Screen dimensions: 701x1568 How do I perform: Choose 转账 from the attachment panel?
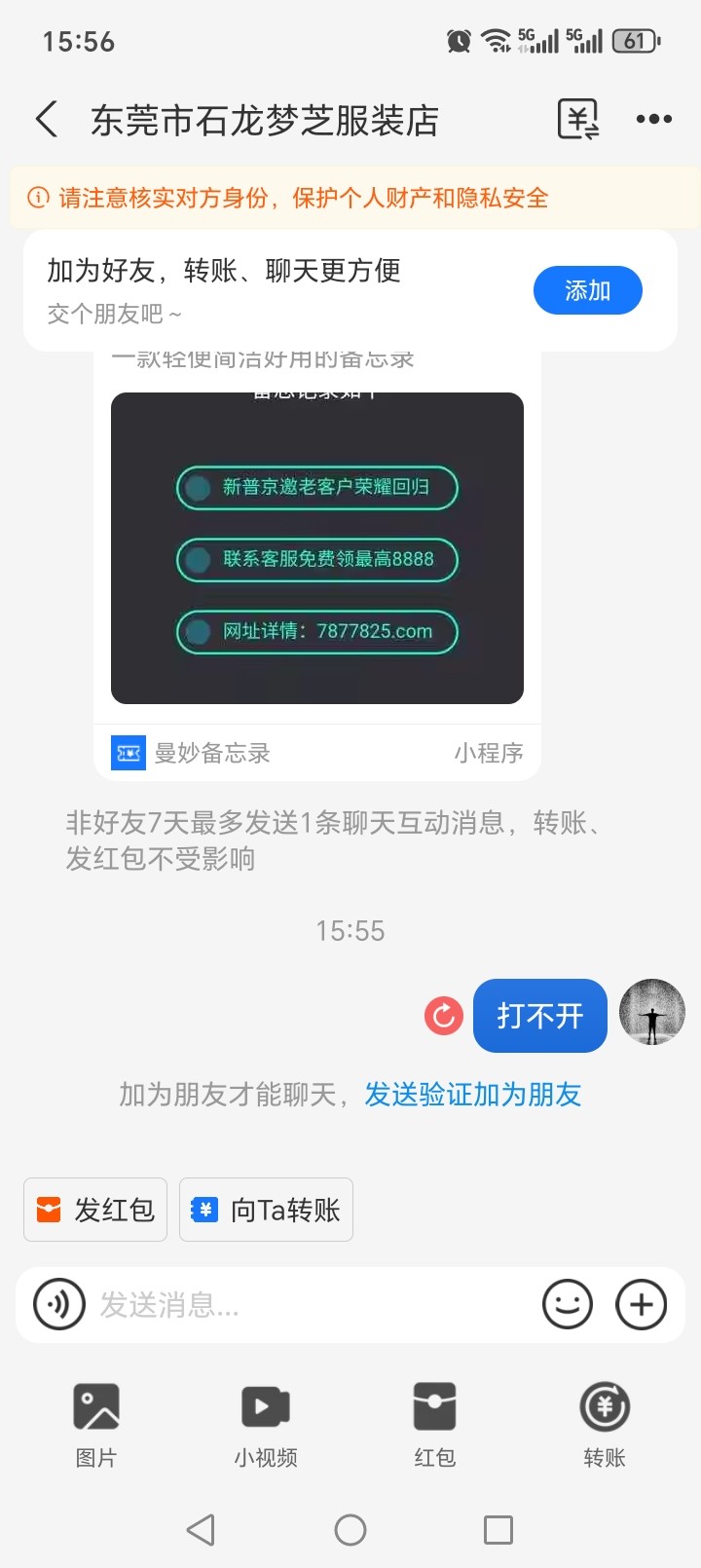click(605, 1424)
